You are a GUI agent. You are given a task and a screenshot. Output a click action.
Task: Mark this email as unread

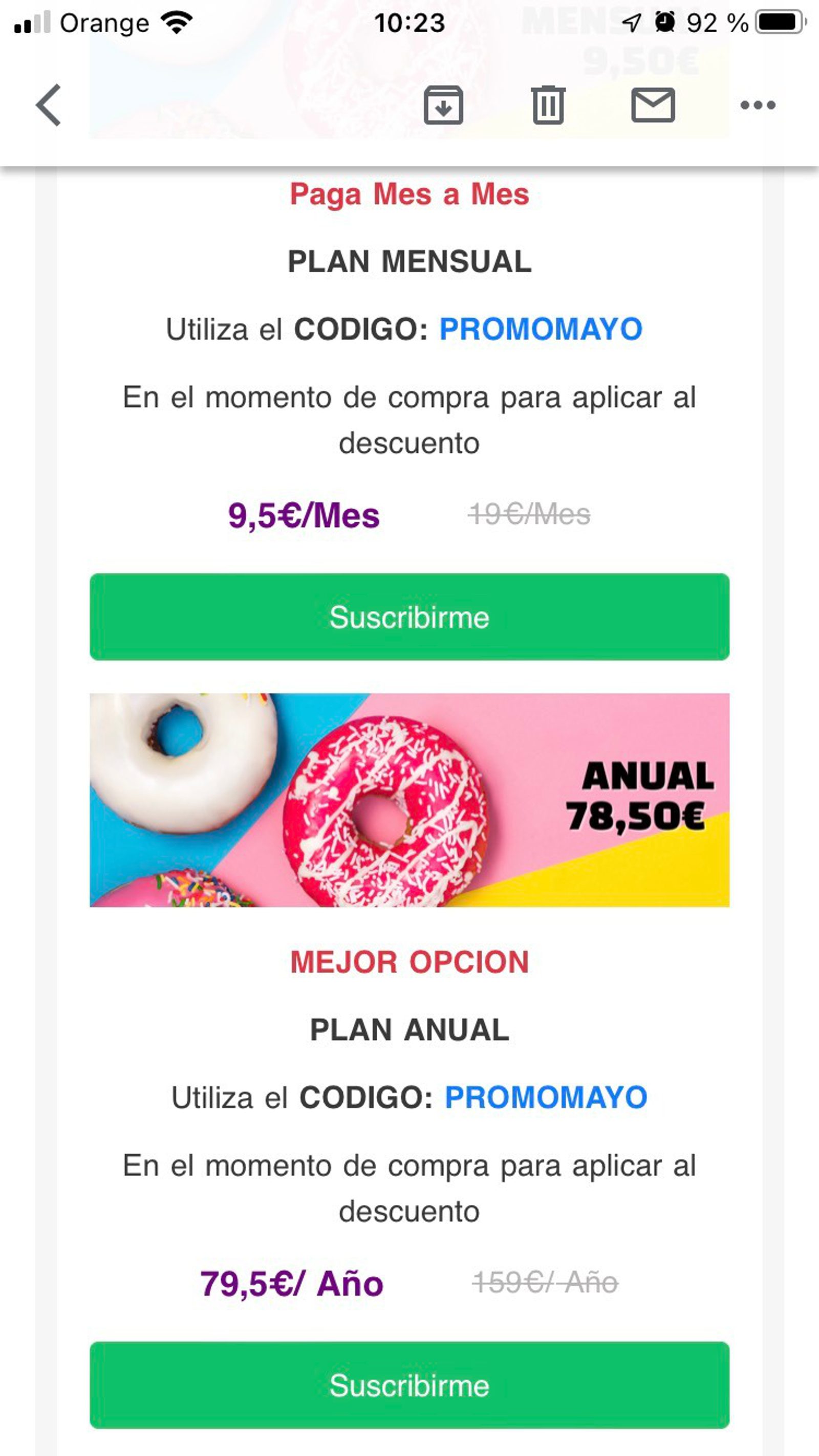(653, 105)
